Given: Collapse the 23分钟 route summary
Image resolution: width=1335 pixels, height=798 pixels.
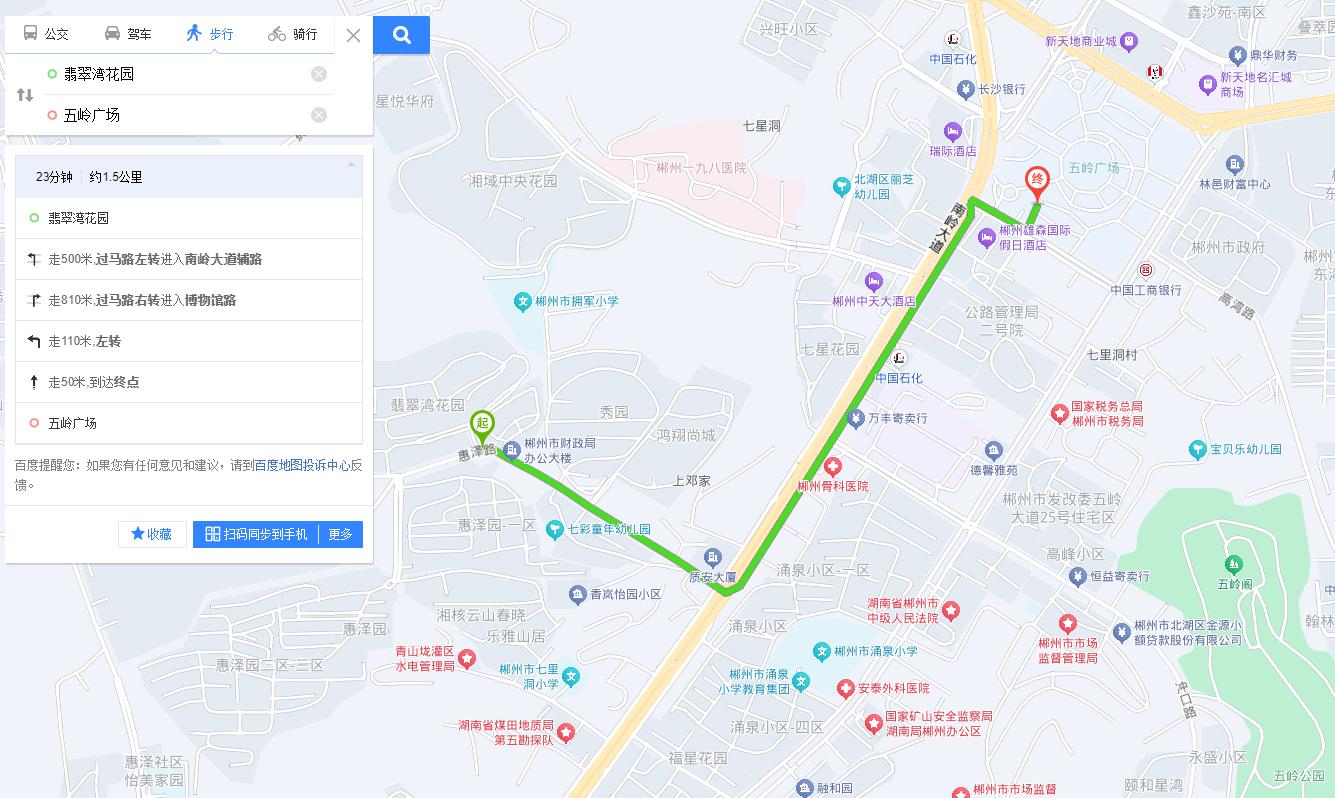Looking at the screenshot, I should click(x=350, y=164).
